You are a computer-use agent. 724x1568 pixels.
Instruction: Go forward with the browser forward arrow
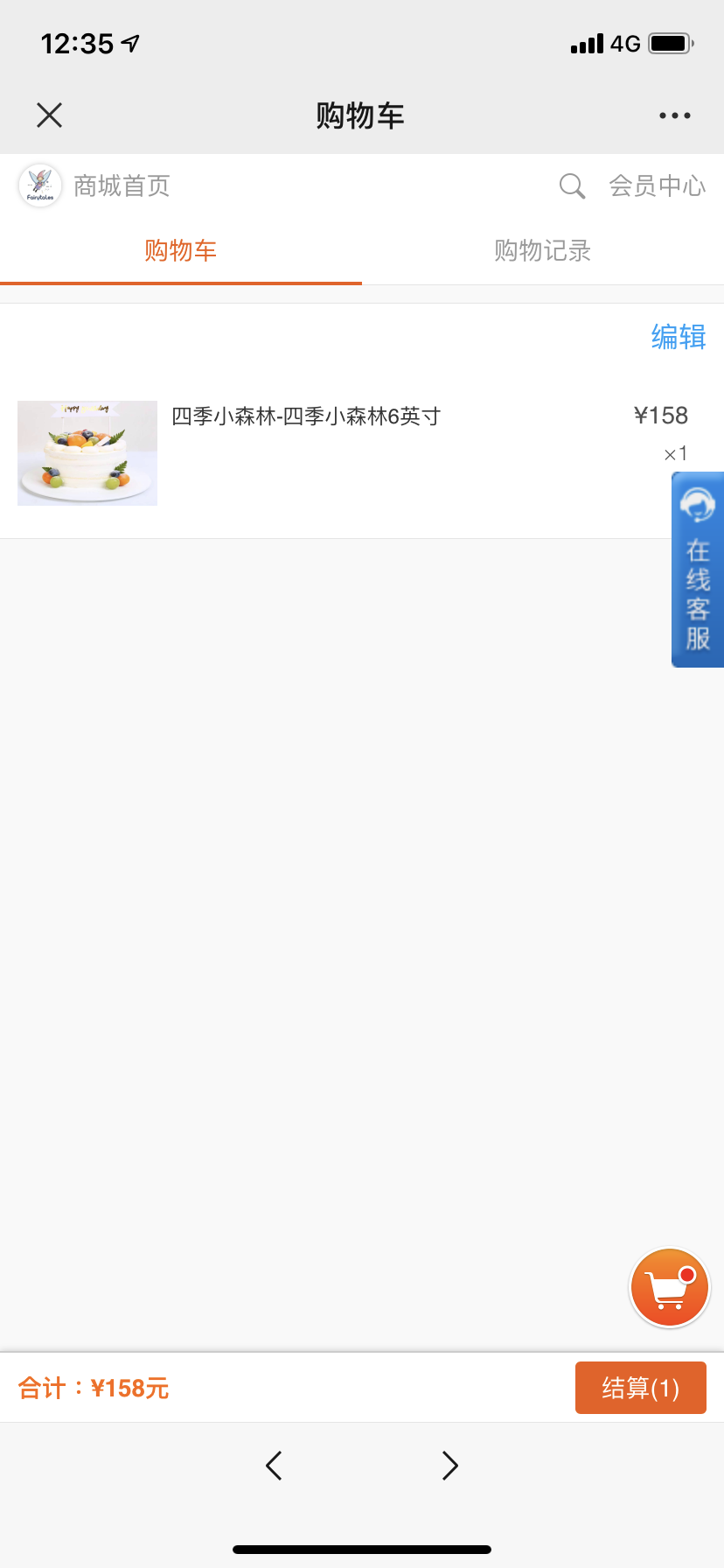click(450, 1466)
